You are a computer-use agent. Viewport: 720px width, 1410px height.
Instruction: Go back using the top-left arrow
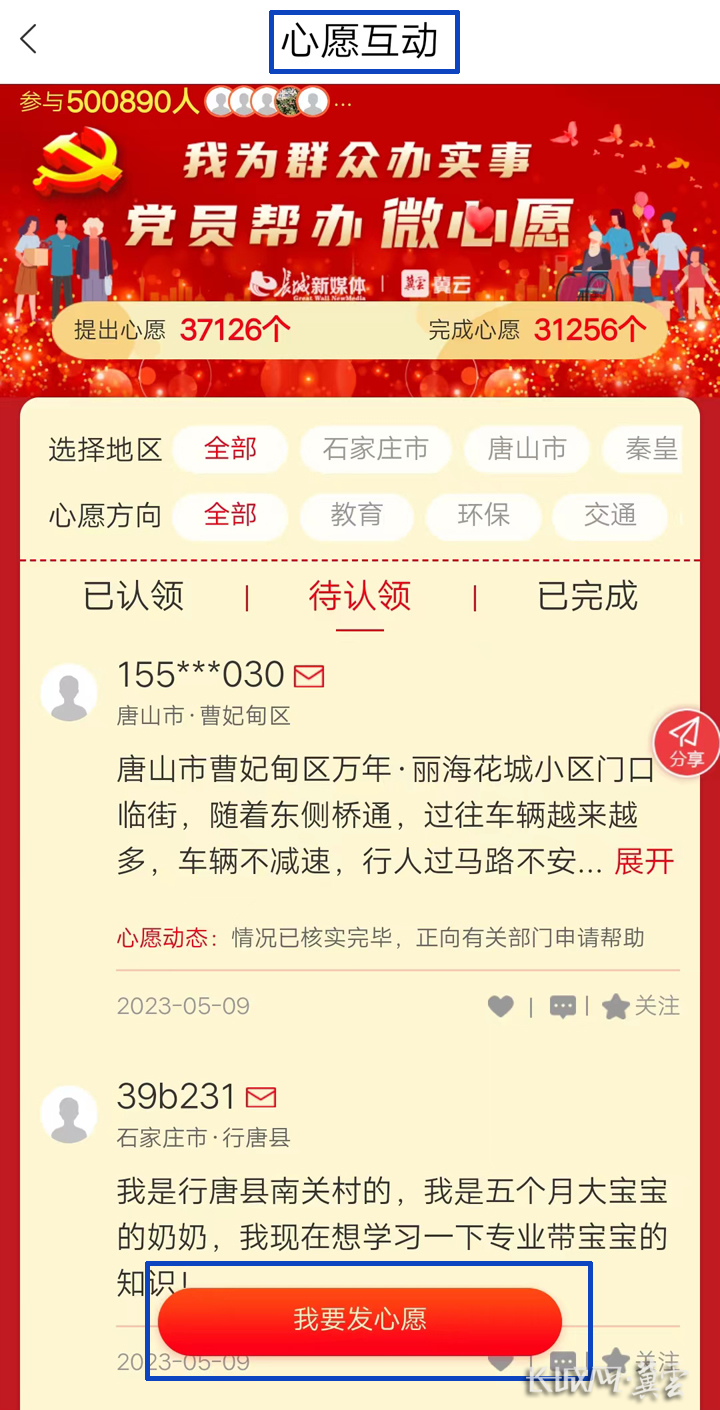pyautogui.click(x=29, y=40)
